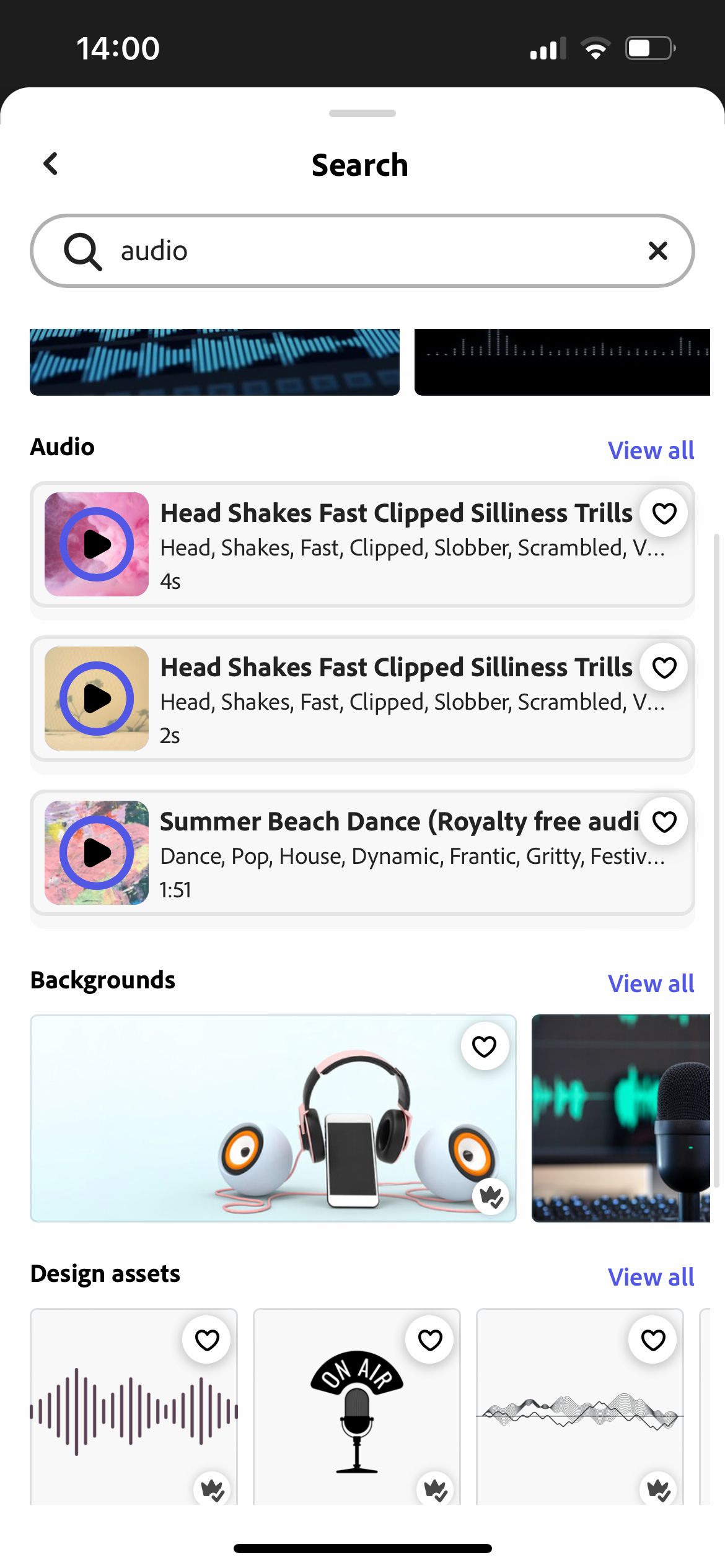Heart the On Air design asset
This screenshot has width=725, height=1568.
(x=429, y=1339)
